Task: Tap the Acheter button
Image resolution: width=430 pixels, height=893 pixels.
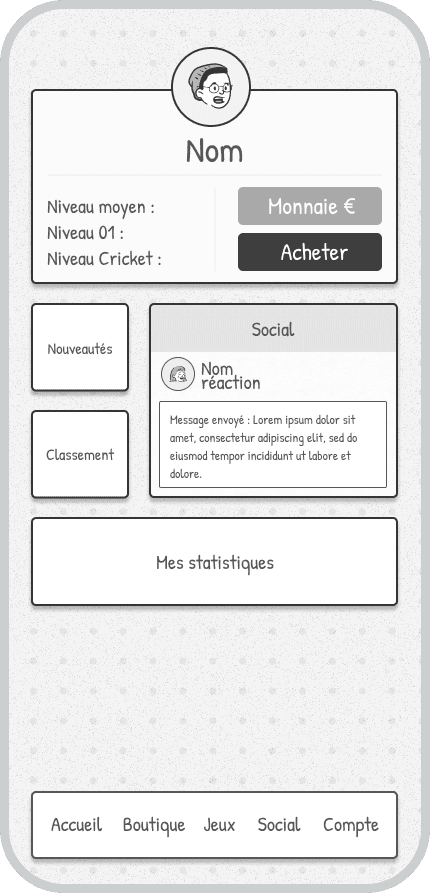Action: click(x=310, y=252)
